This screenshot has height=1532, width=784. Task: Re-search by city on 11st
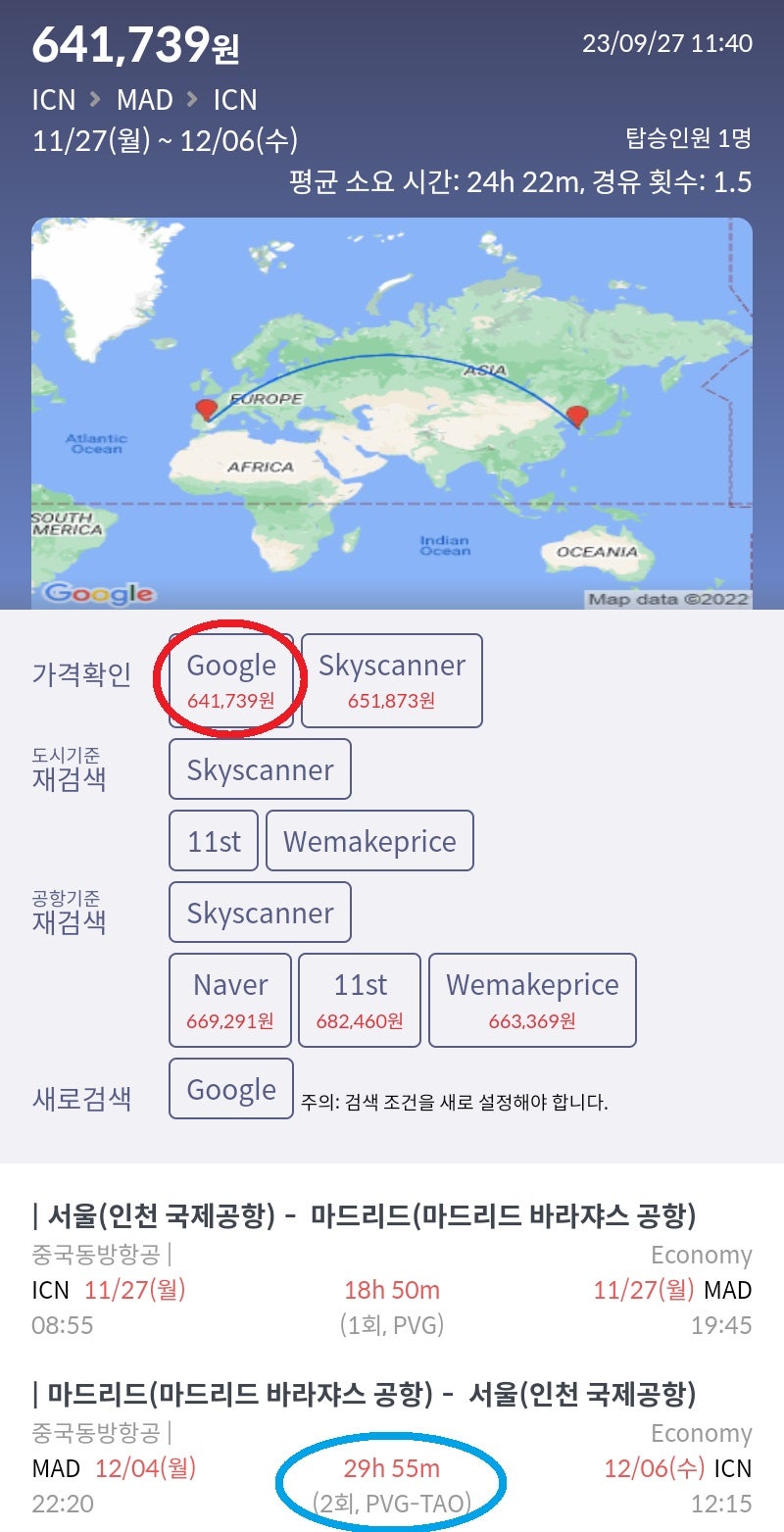214,841
